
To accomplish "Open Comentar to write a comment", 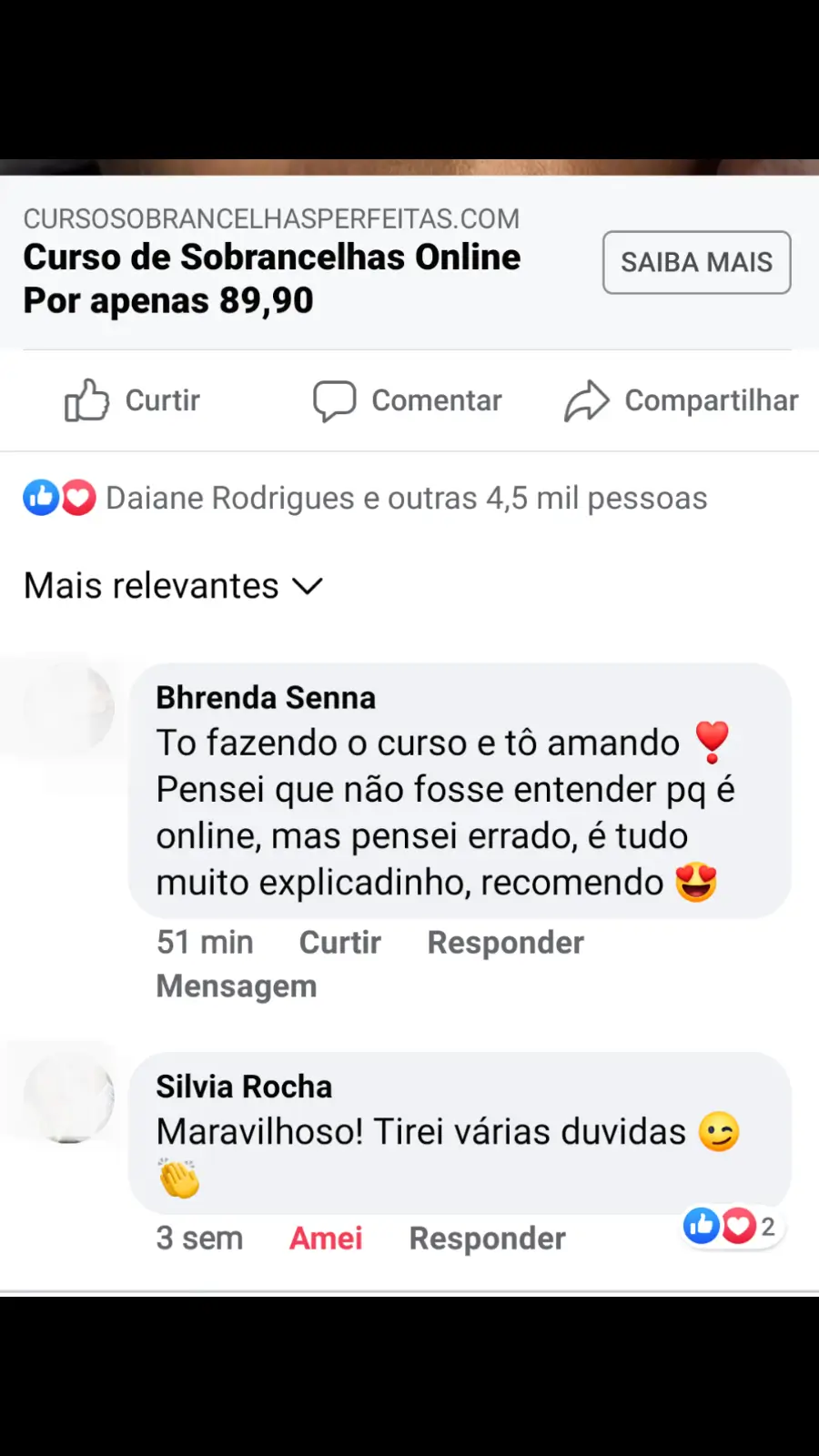I will [408, 400].
